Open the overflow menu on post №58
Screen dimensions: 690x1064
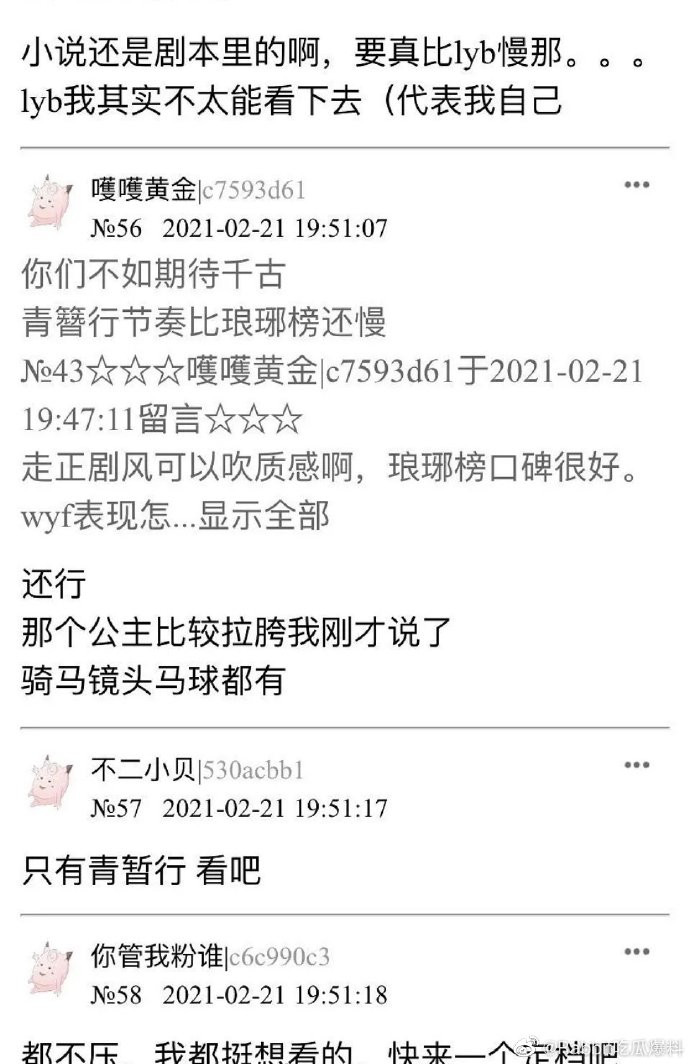[x=637, y=952]
